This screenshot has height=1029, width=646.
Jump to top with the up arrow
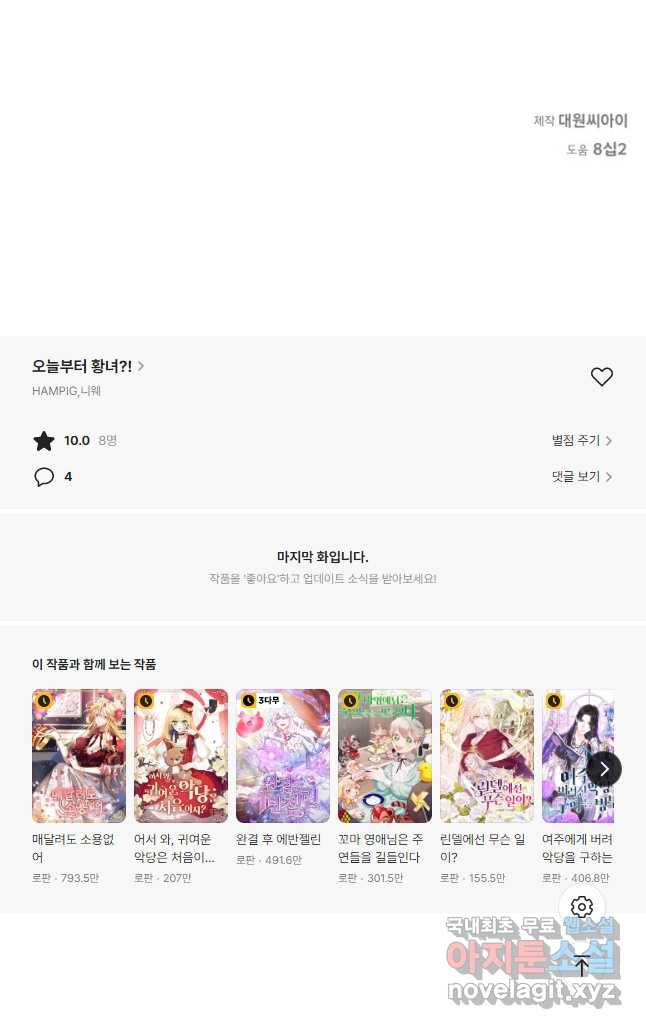tap(582, 966)
